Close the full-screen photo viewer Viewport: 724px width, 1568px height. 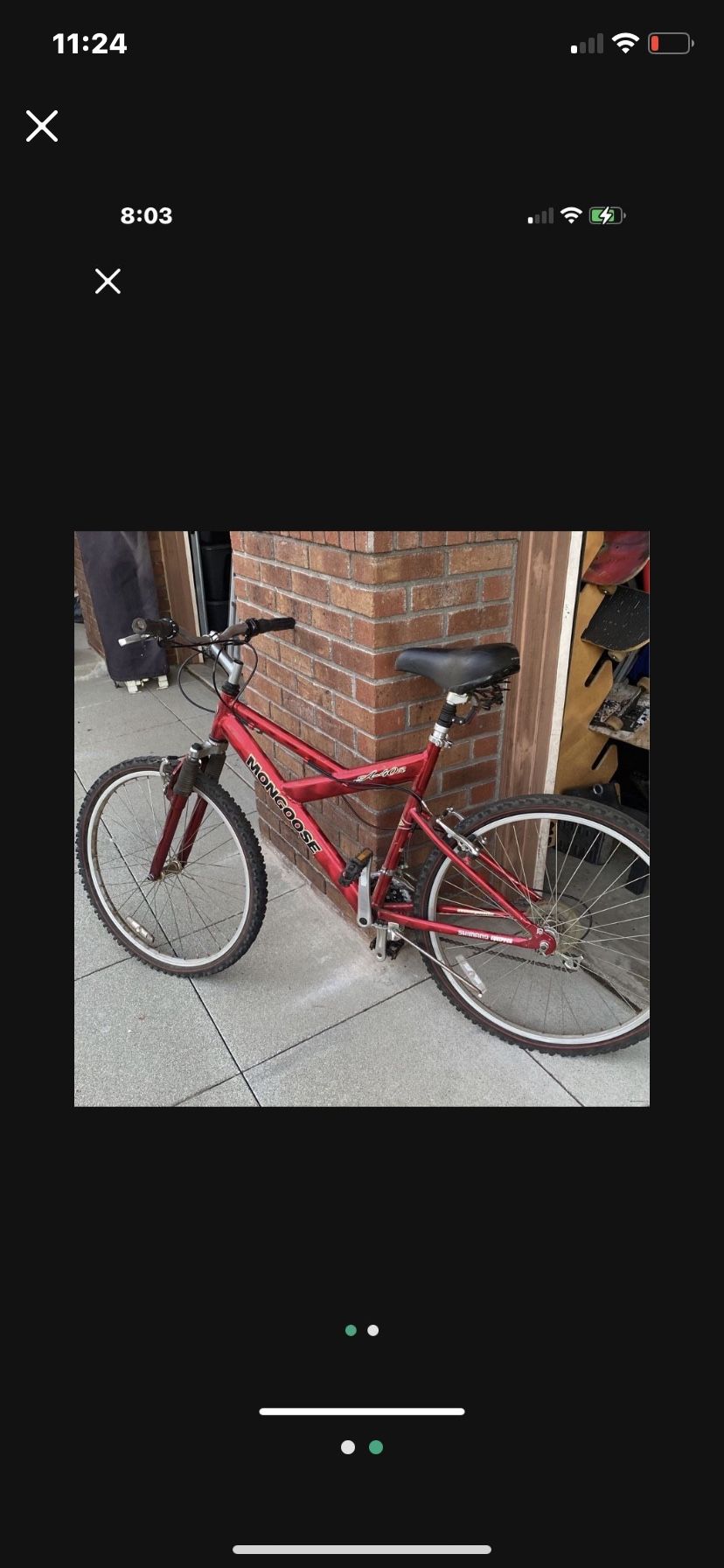point(42,126)
